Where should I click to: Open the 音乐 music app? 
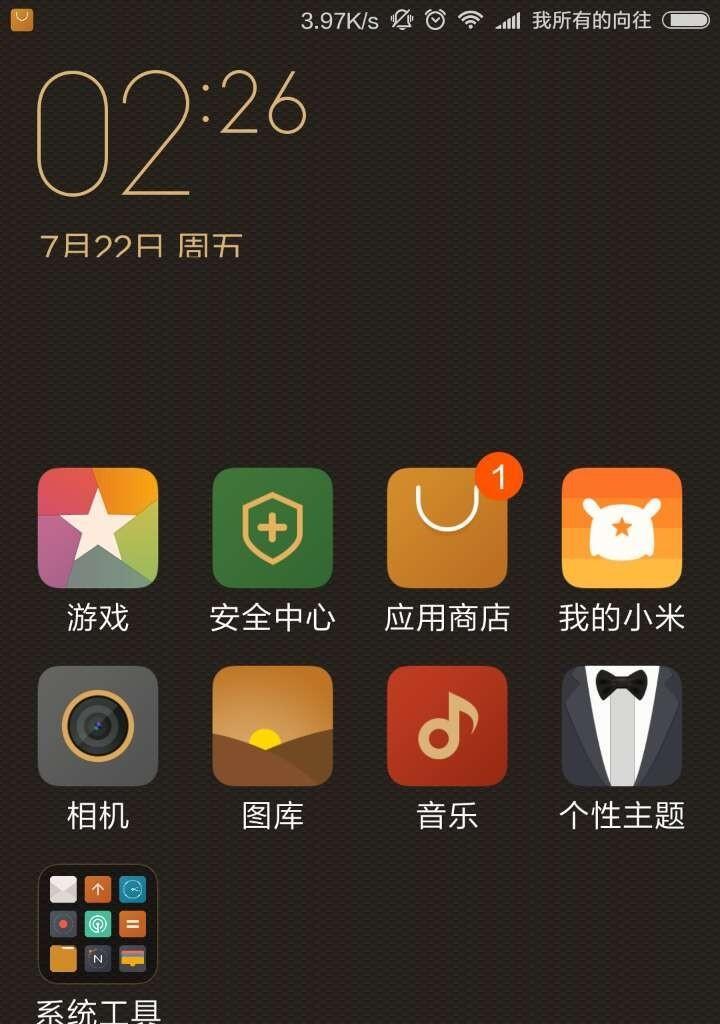click(447, 725)
